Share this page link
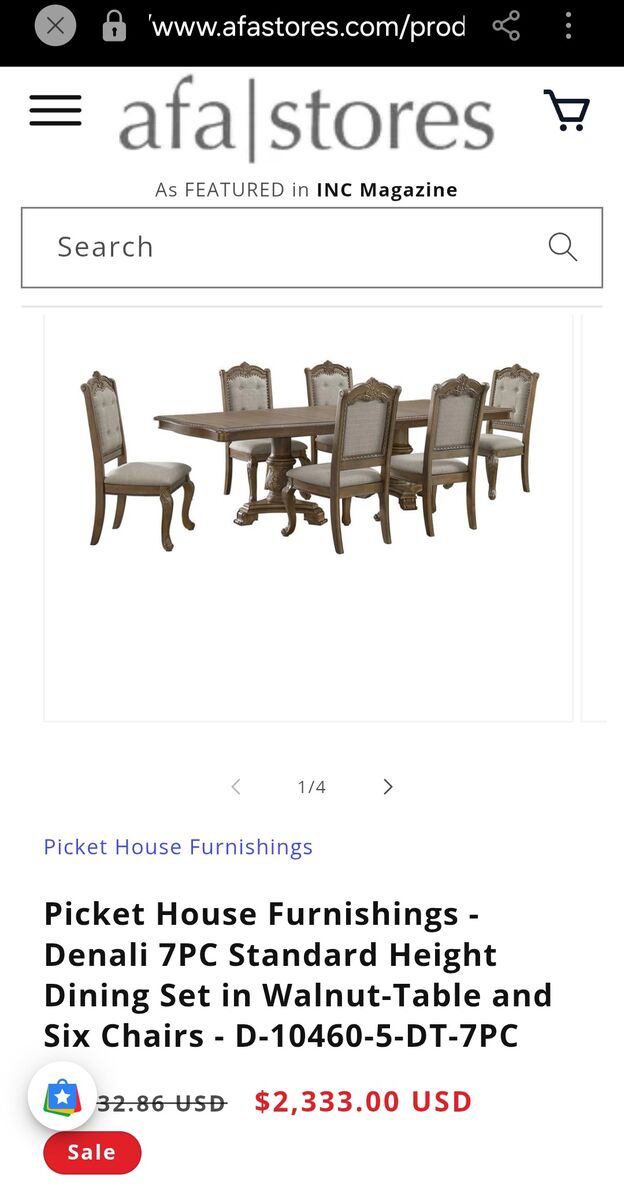The image size is (624, 1200). point(507,26)
